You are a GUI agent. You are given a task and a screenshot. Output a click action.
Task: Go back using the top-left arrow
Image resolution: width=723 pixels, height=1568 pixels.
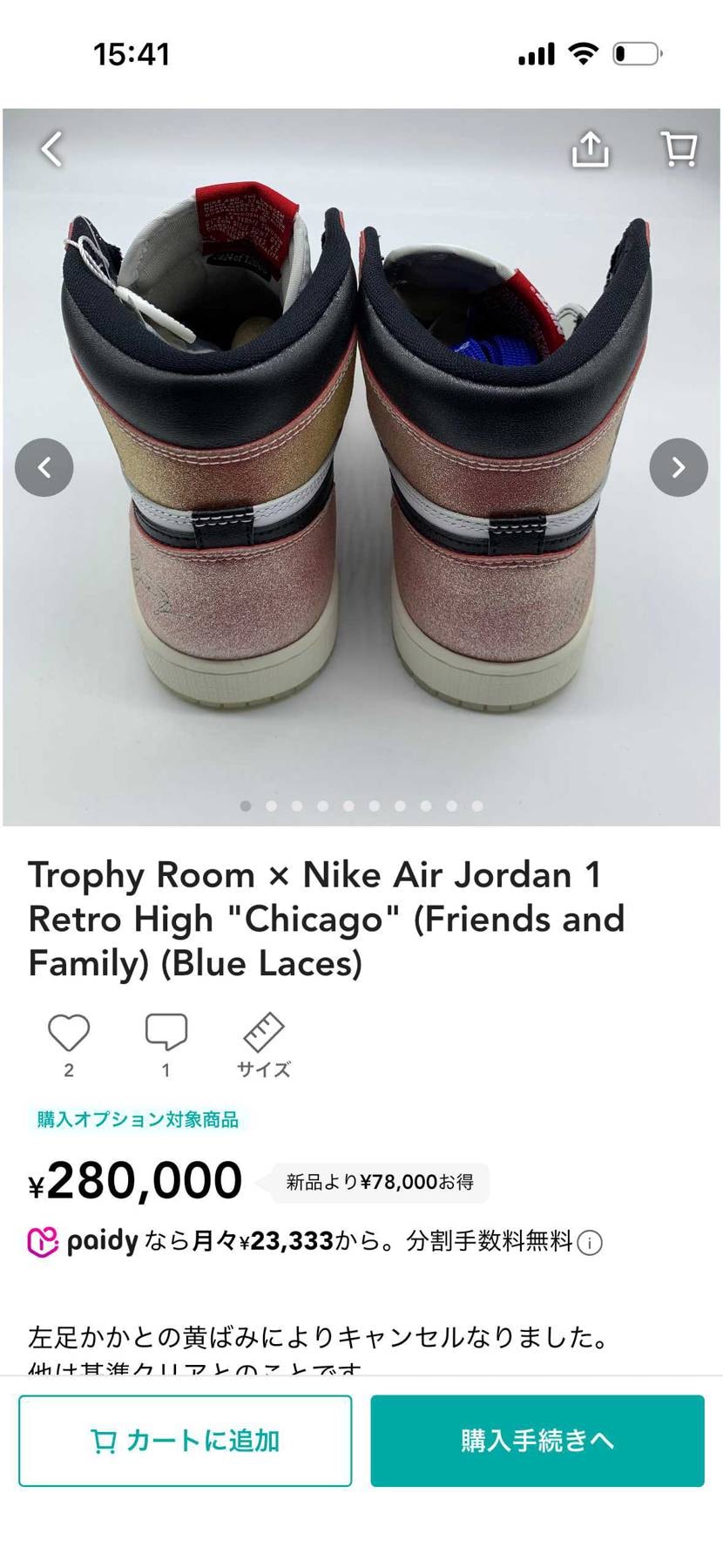click(x=52, y=149)
